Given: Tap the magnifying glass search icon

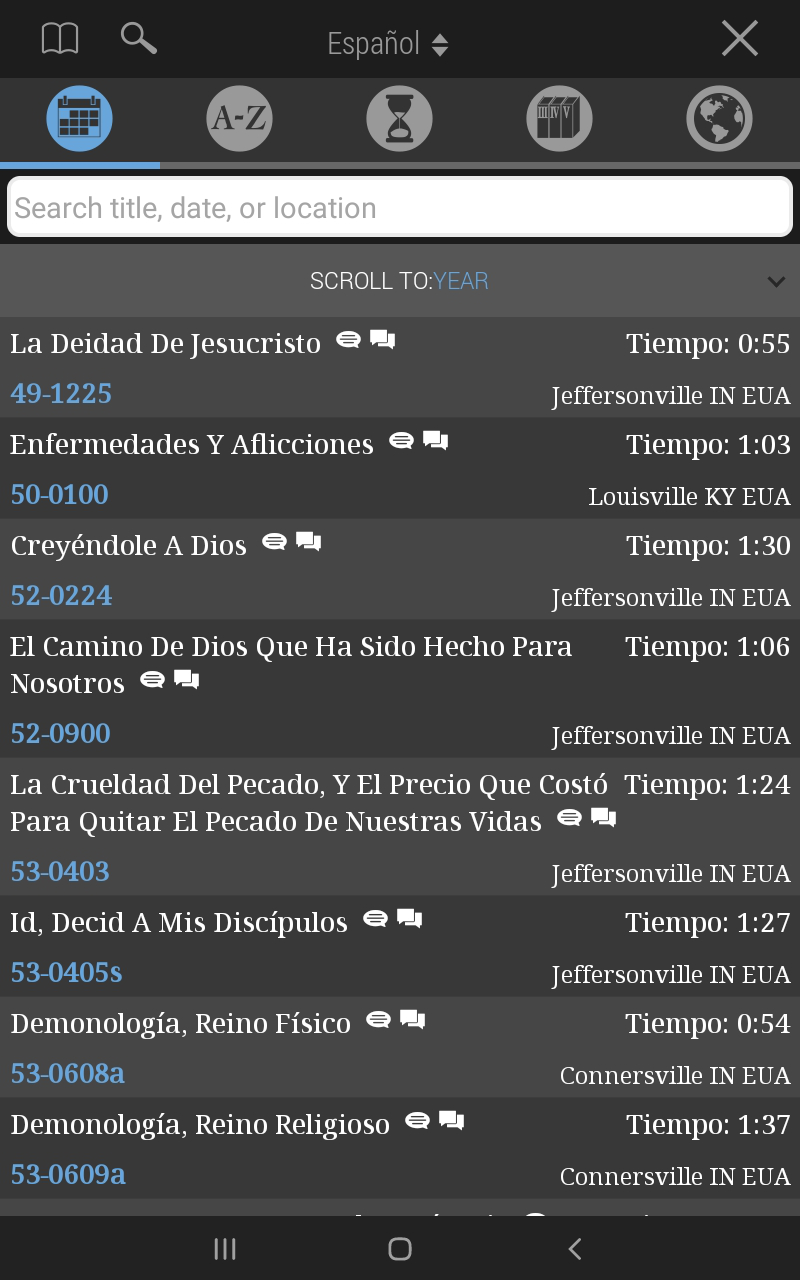Looking at the screenshot, I should click(139, 39).
